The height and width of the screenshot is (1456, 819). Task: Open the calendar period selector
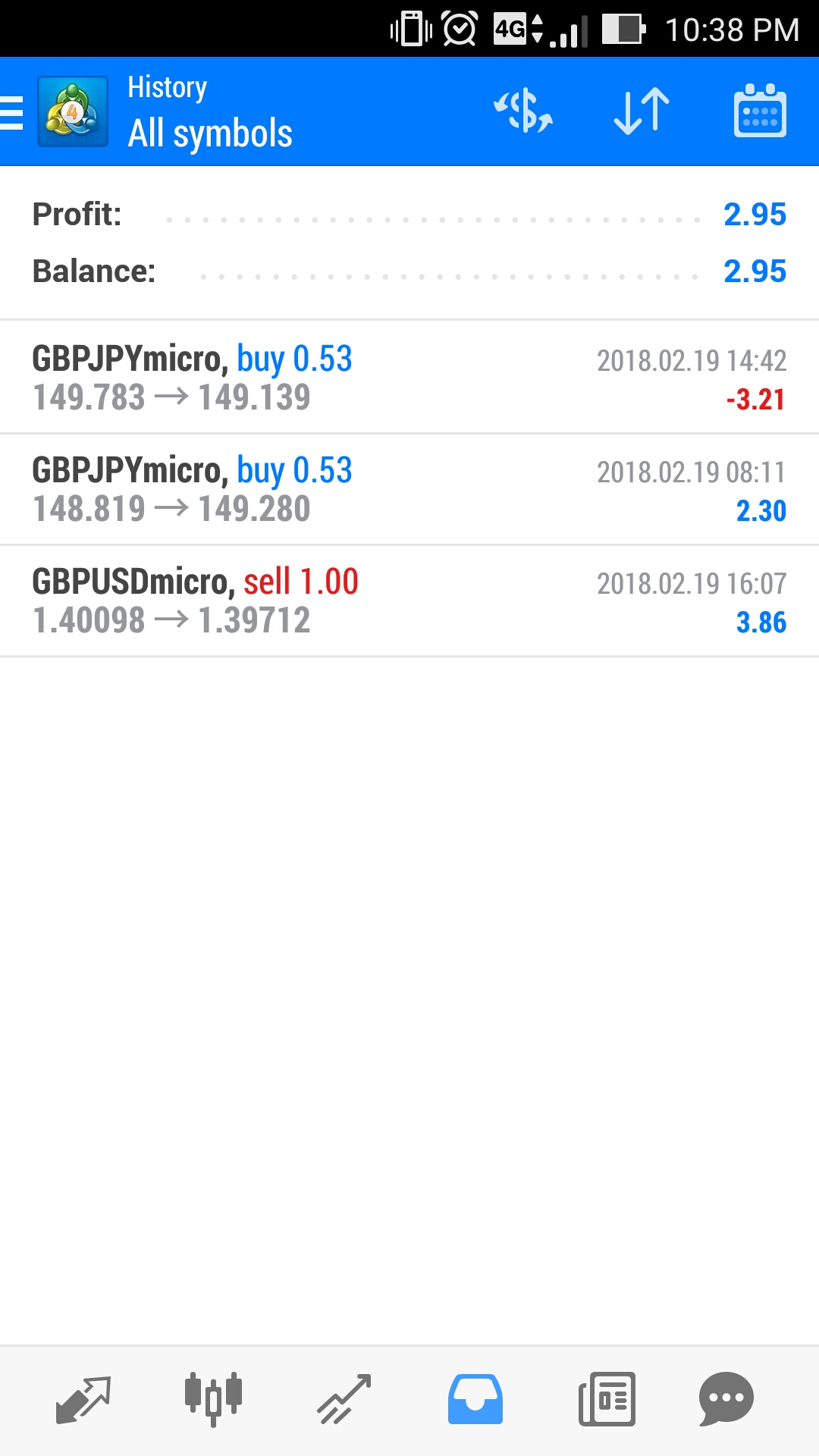click(760, 111)
